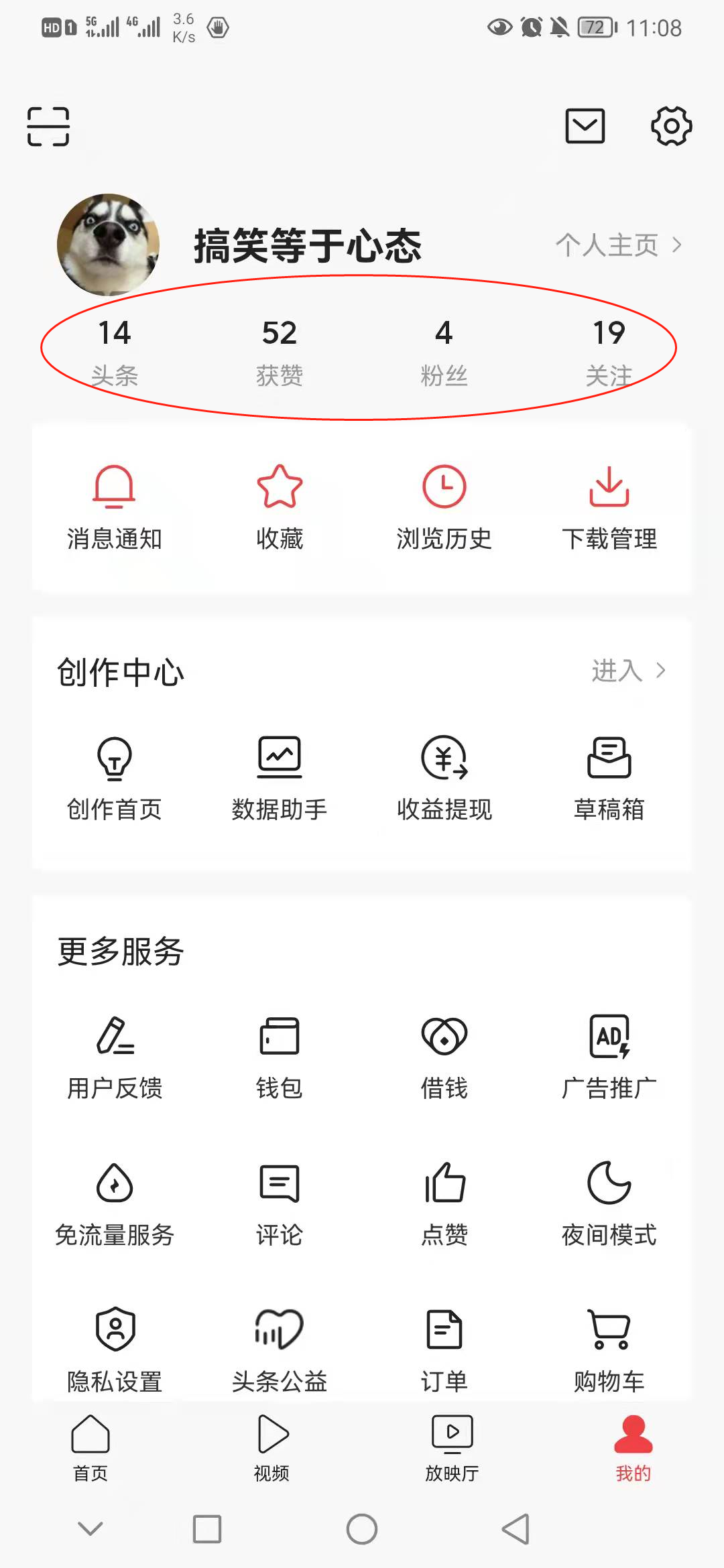The height and width of the screenshot is (1568, 724).
Task: Open the 购物车 shopping cart
Action: click(x=610, y=1347)
